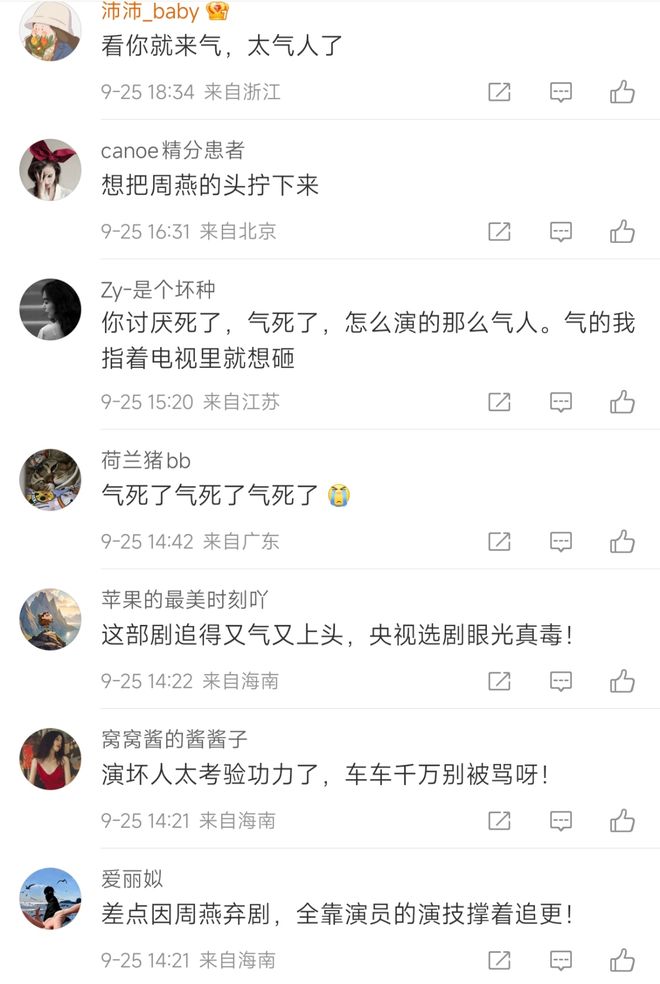Open Zy-是个坏种's username profile
The height and width of the screenshot is (984, 660).
(158, 290)
